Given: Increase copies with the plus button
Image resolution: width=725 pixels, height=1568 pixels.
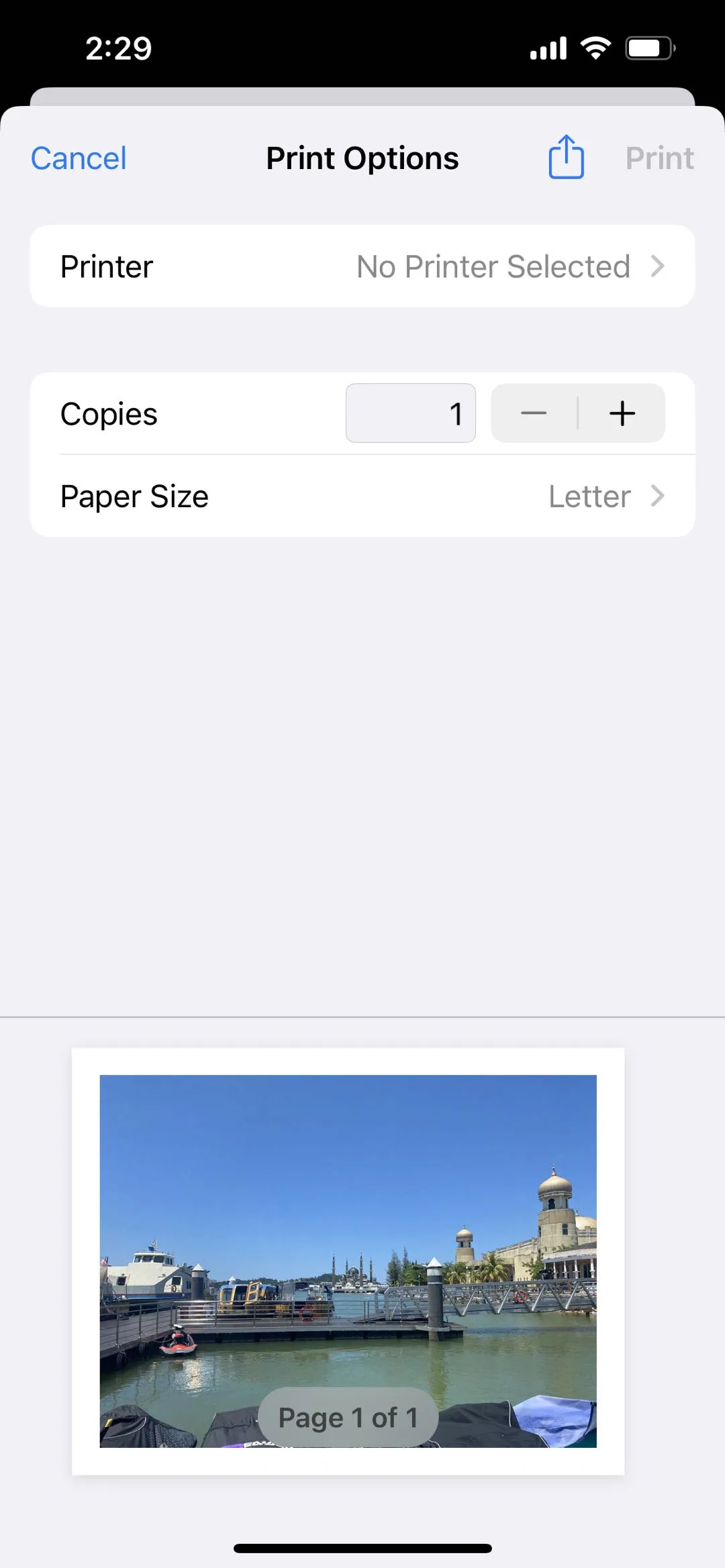Looking at the screenshot, I should point(622,413).
